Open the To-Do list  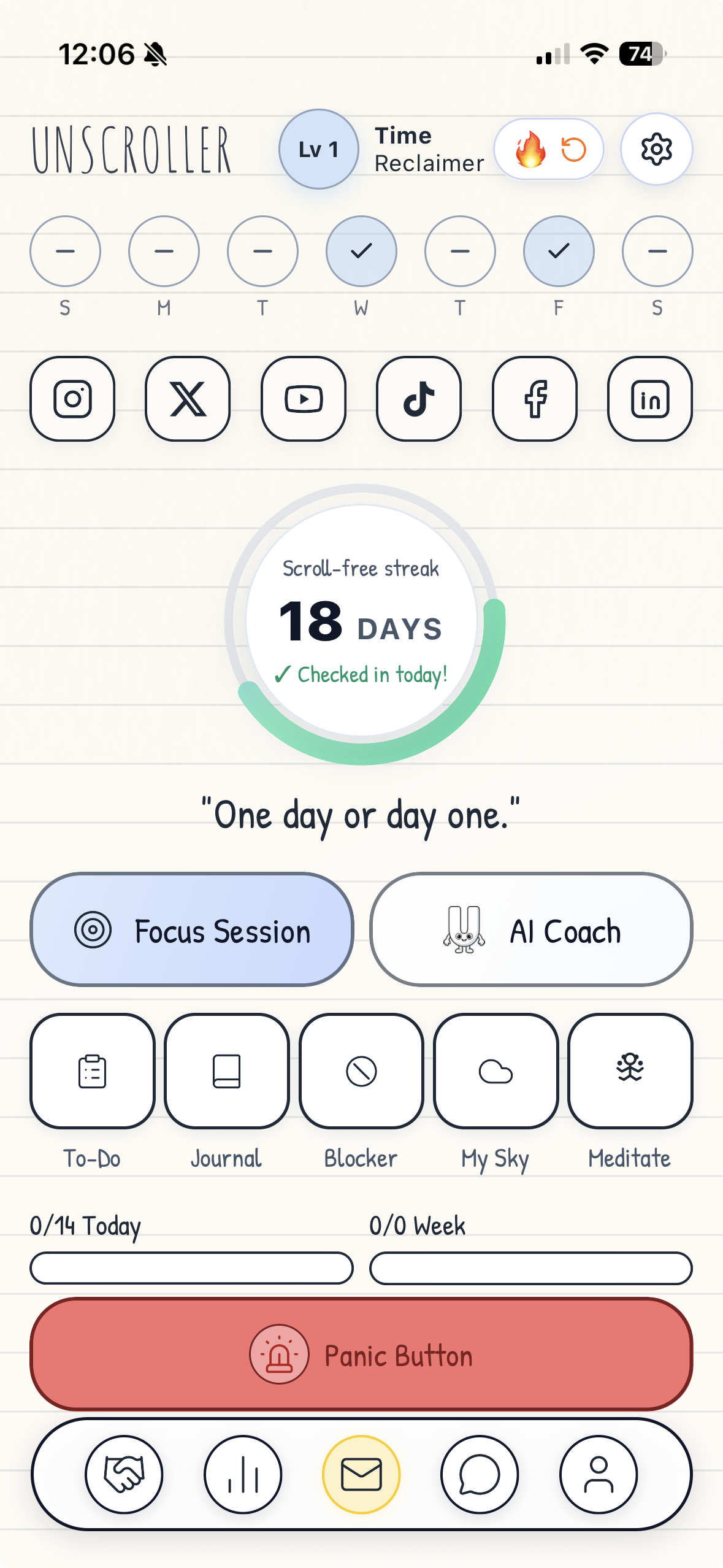point(93,1070)
